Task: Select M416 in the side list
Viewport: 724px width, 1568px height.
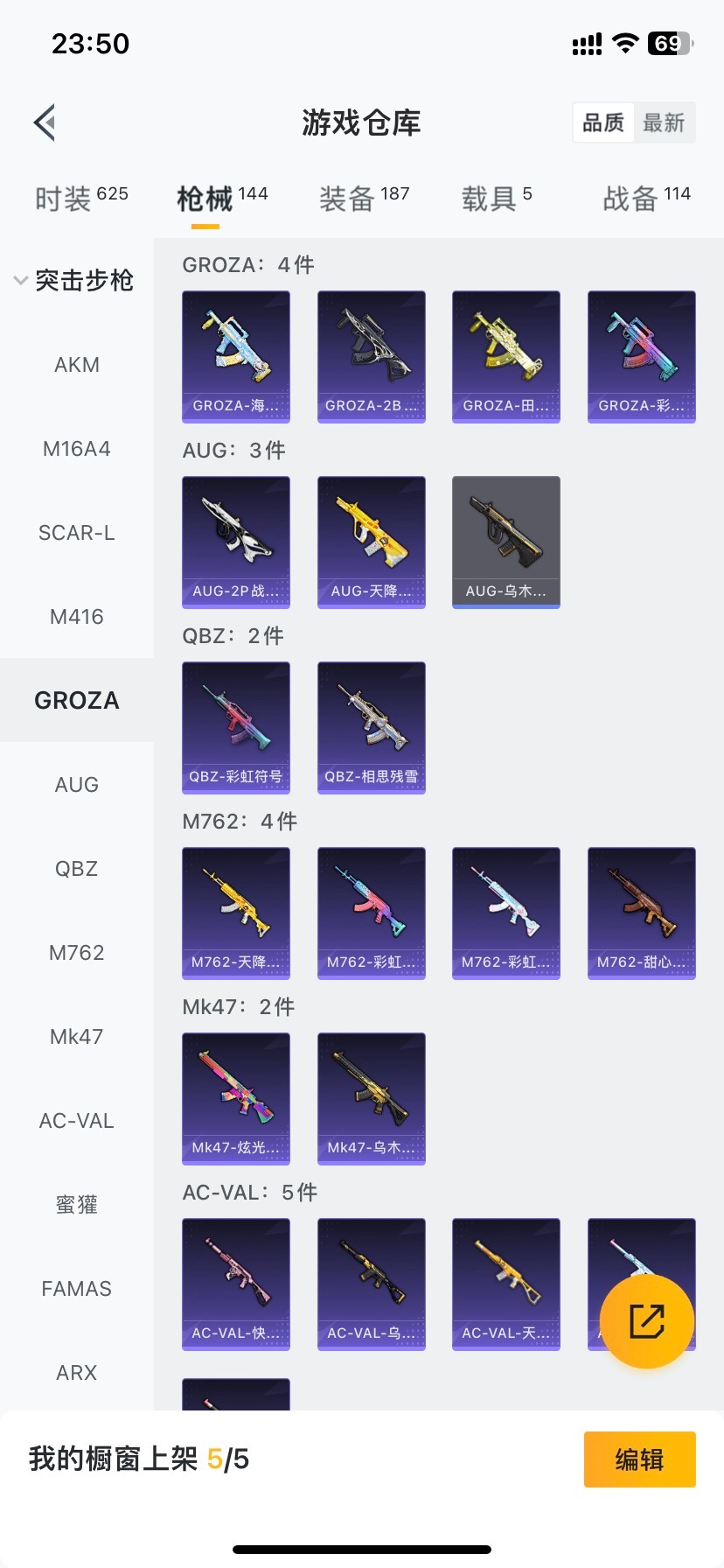Action: (77, 617)
